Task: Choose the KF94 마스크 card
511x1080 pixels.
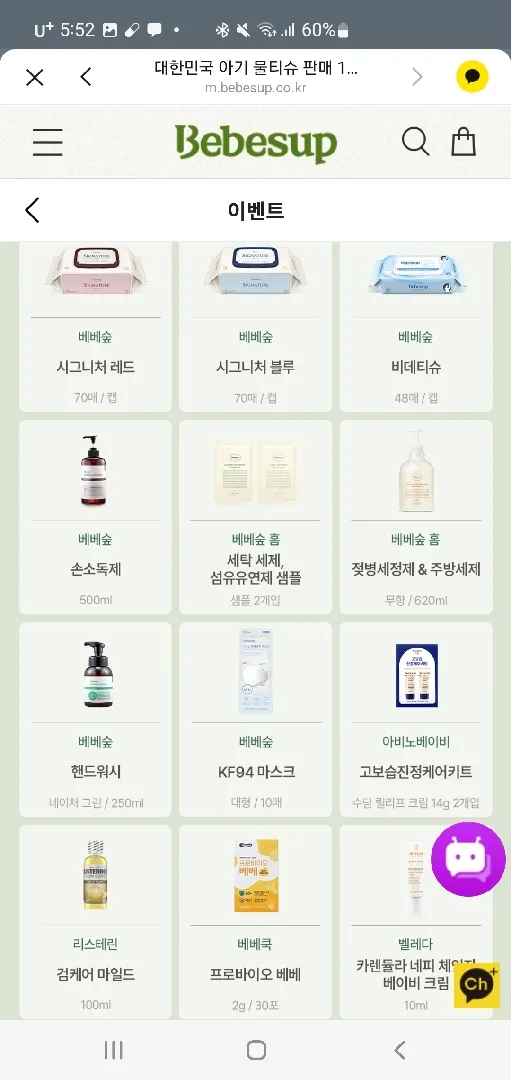Action: [x=256, y=720]
